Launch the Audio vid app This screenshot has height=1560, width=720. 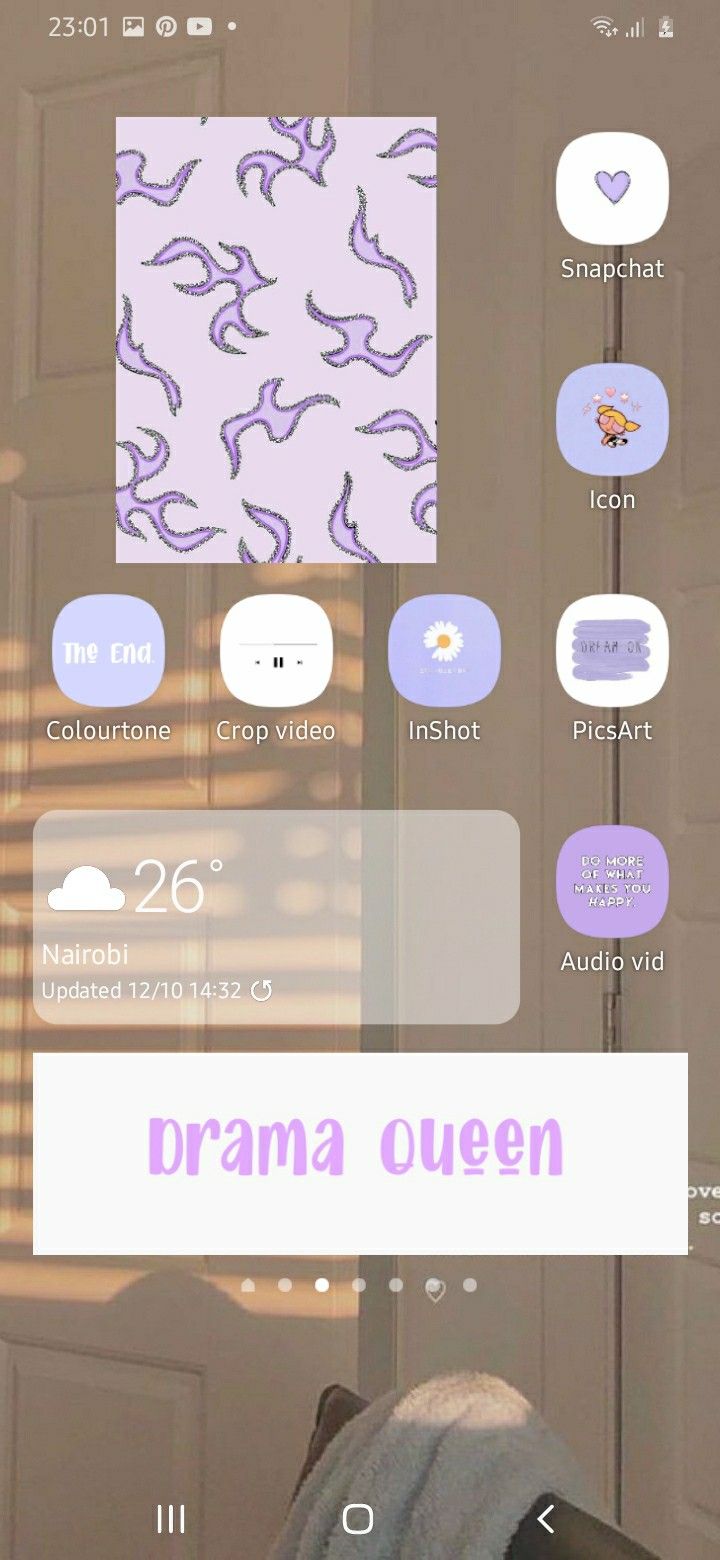[612, 882]
